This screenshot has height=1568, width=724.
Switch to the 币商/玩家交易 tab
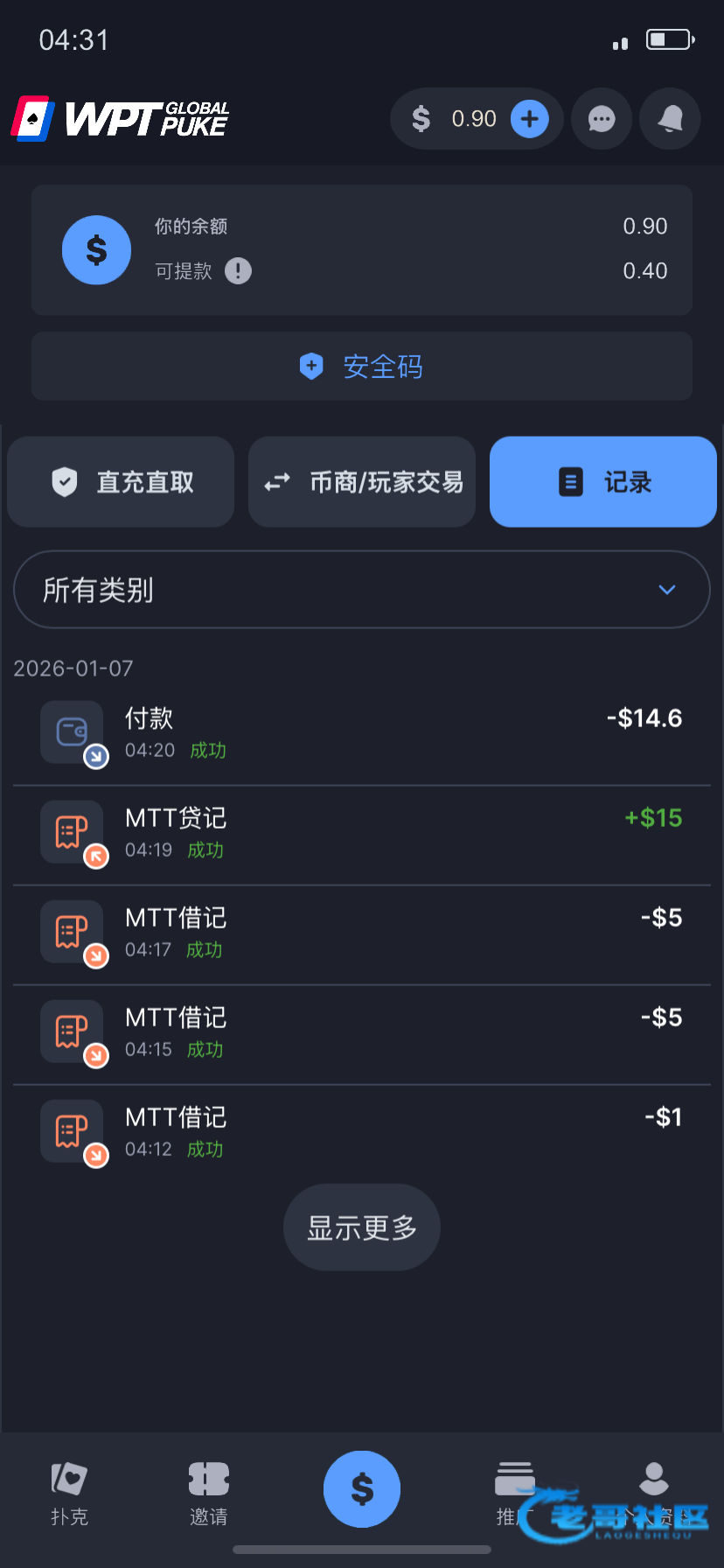362,482
